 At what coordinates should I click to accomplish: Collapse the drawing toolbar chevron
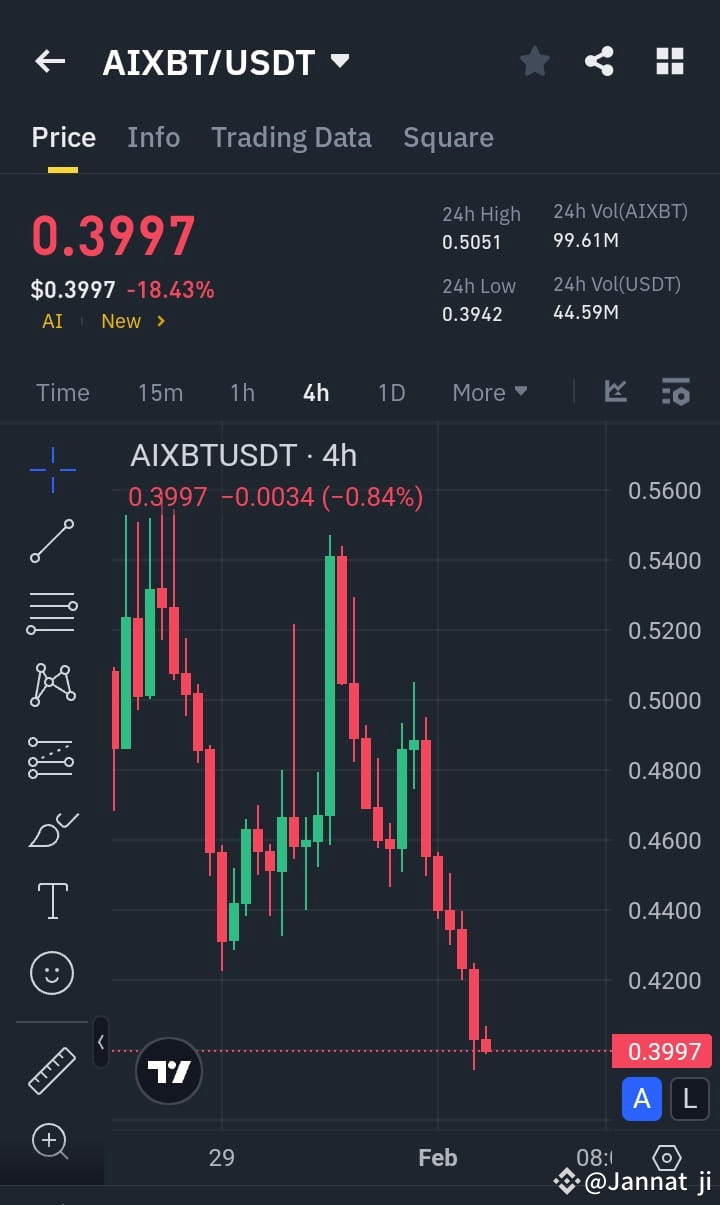[x=101, y=1043]
